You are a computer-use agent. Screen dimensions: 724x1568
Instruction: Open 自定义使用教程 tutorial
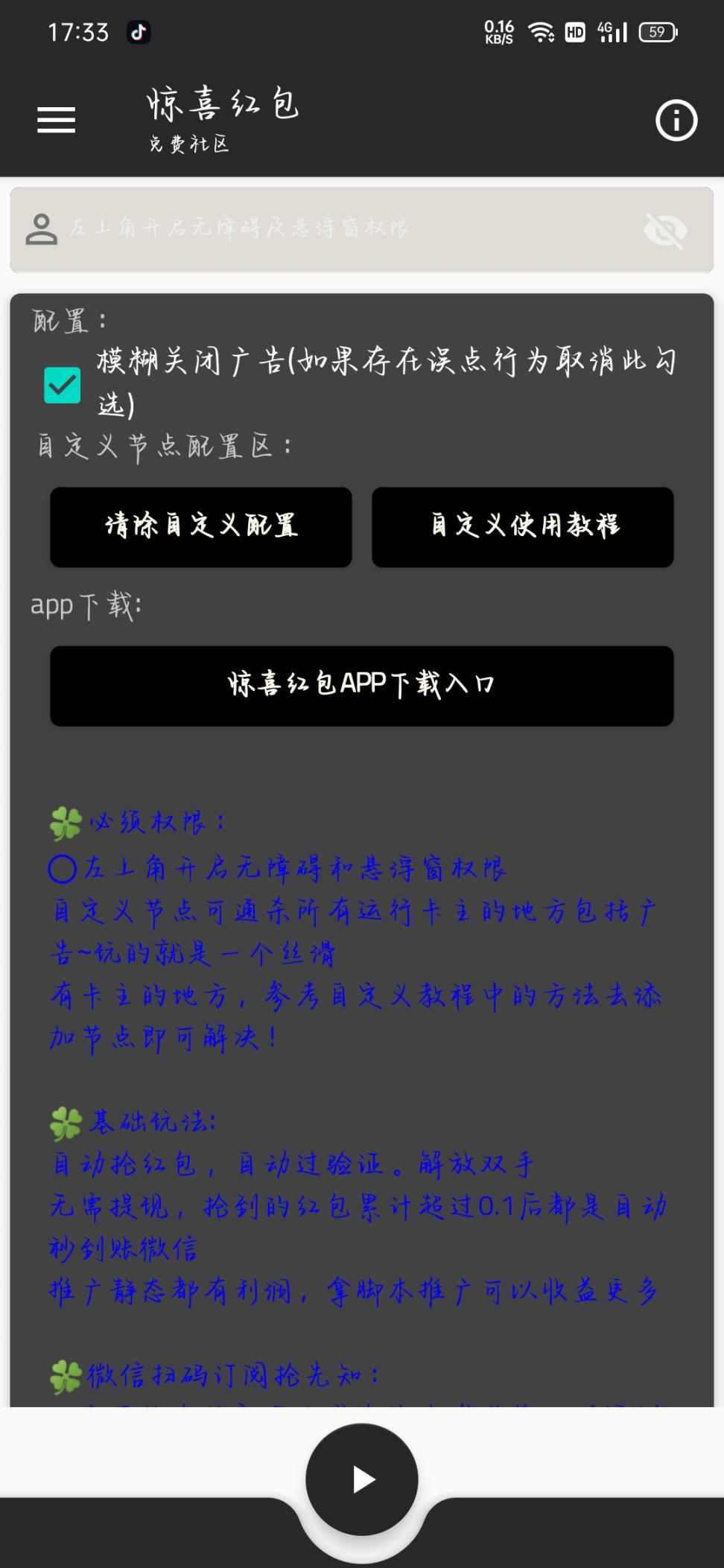522,527
